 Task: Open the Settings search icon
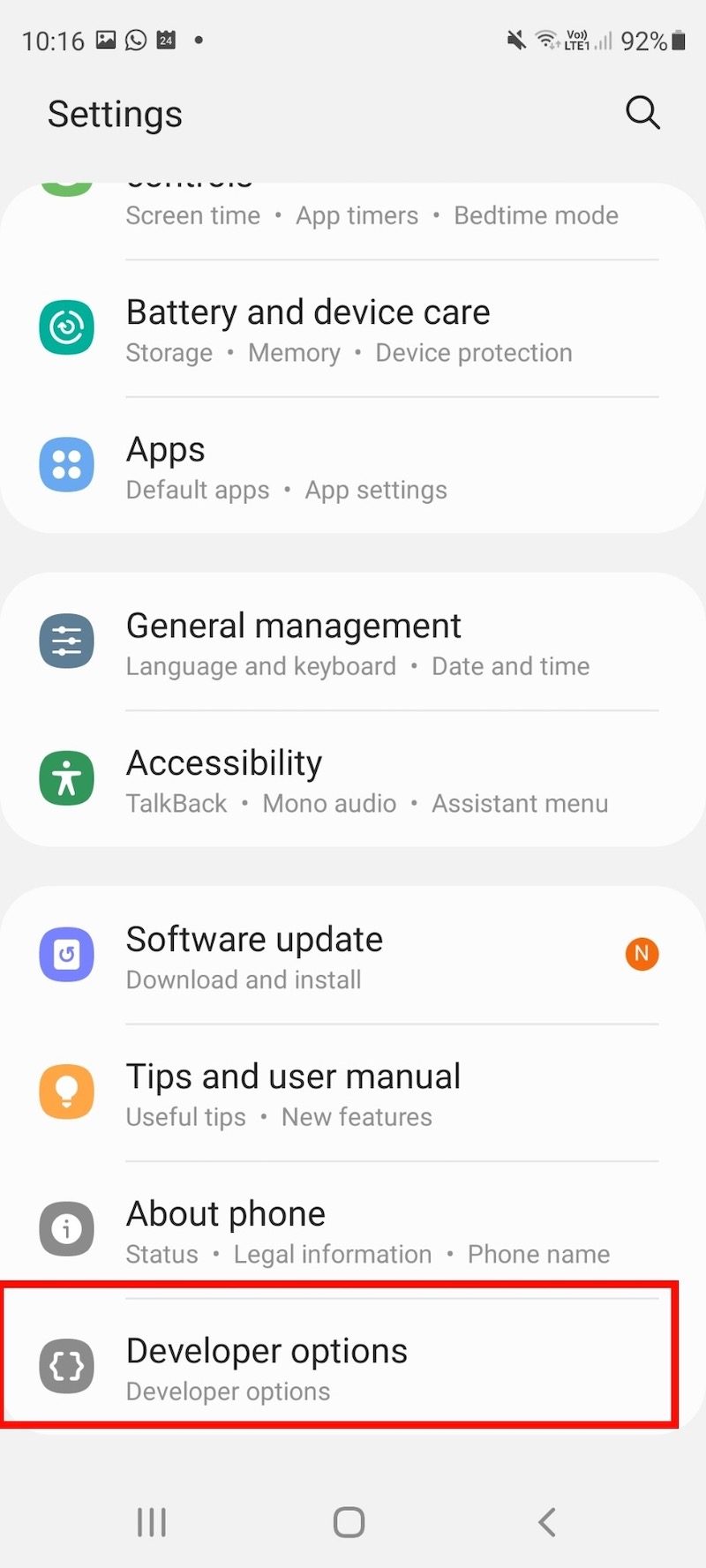pos(642,113)
